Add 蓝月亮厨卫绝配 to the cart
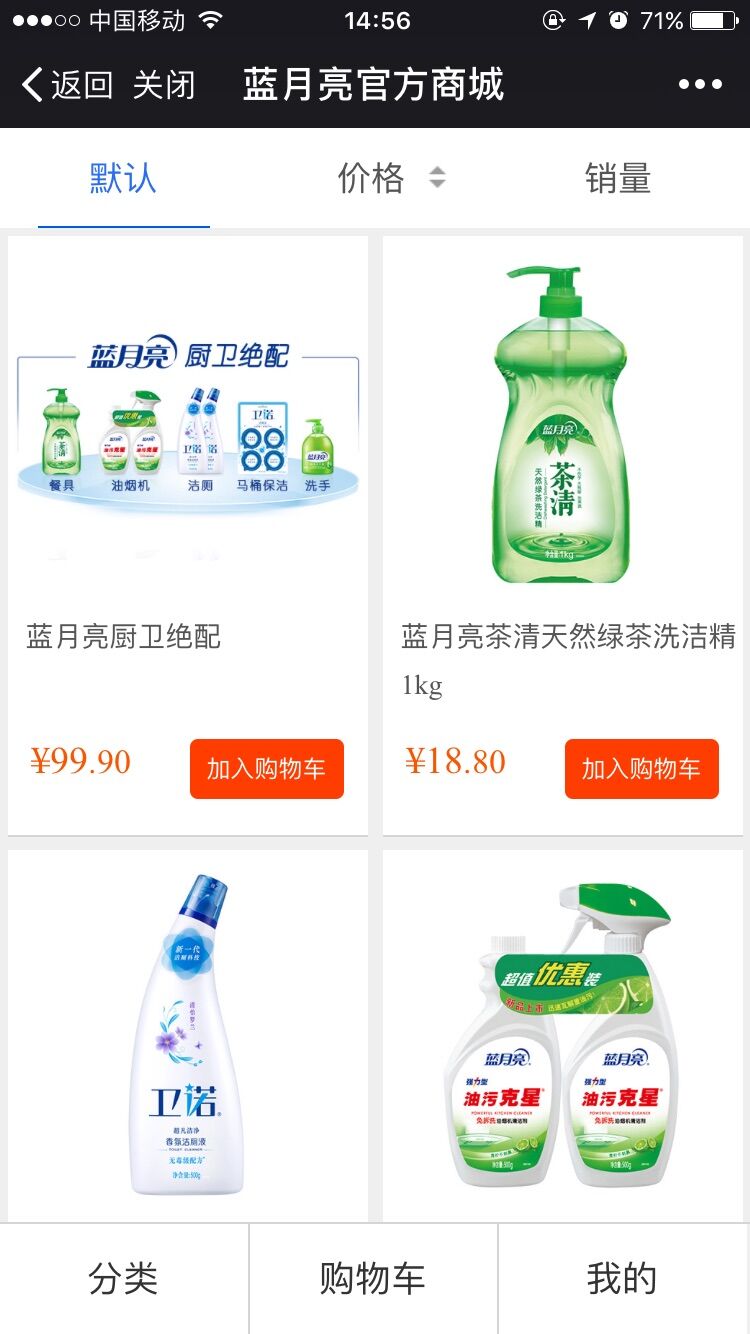Viewport: 750px width, 1334px height. coord(266,768)
